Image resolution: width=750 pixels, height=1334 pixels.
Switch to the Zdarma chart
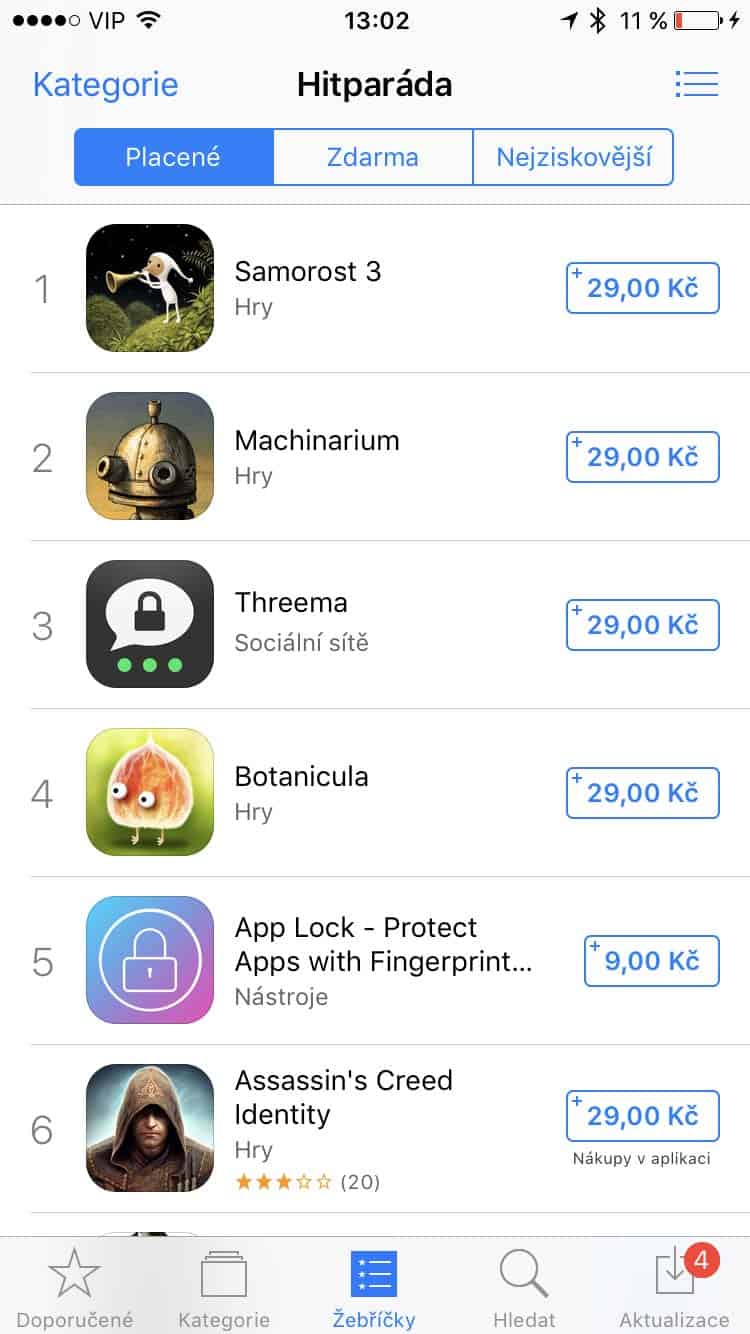pyautogui.click(x=372, y=157)
